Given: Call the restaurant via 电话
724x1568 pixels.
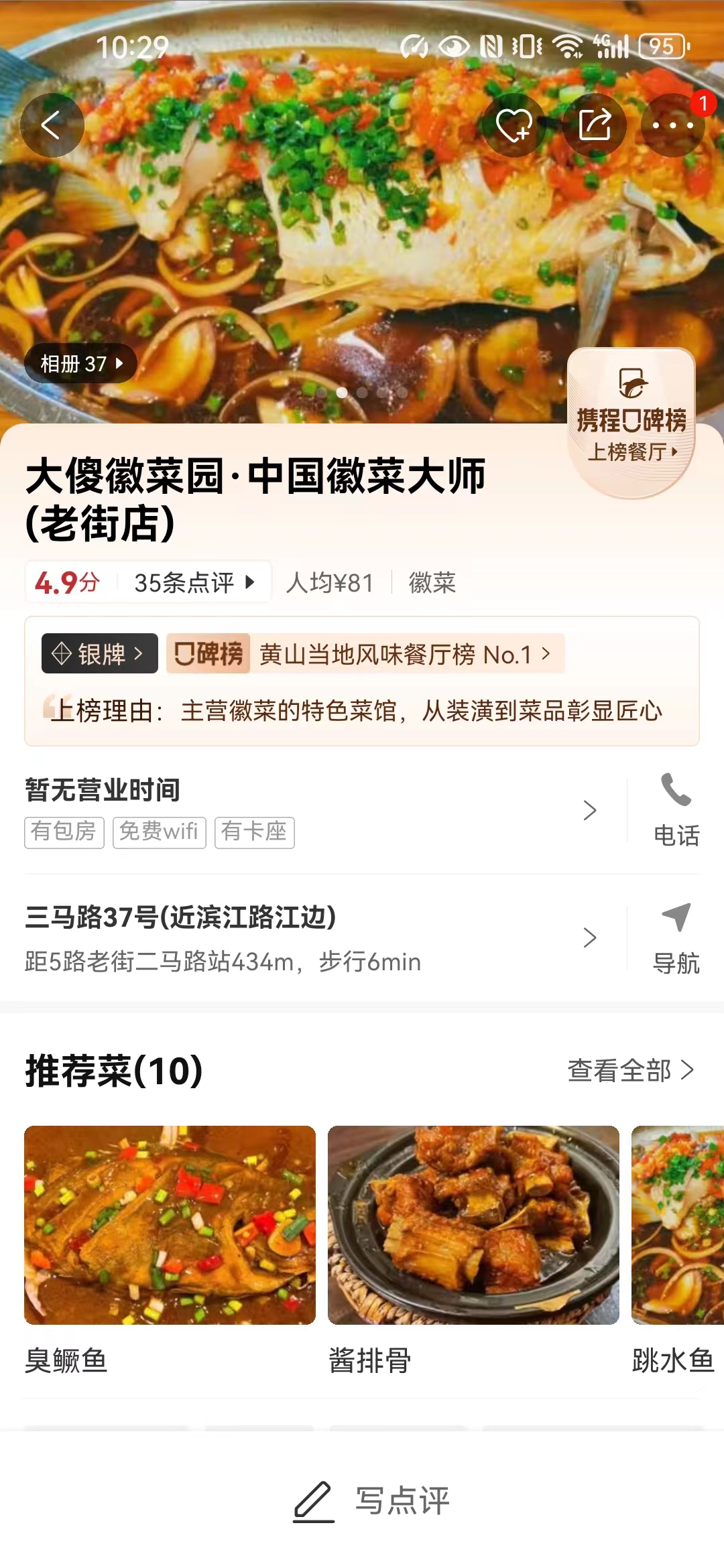Looking at the screenshot, I should [x=676, y=810].
